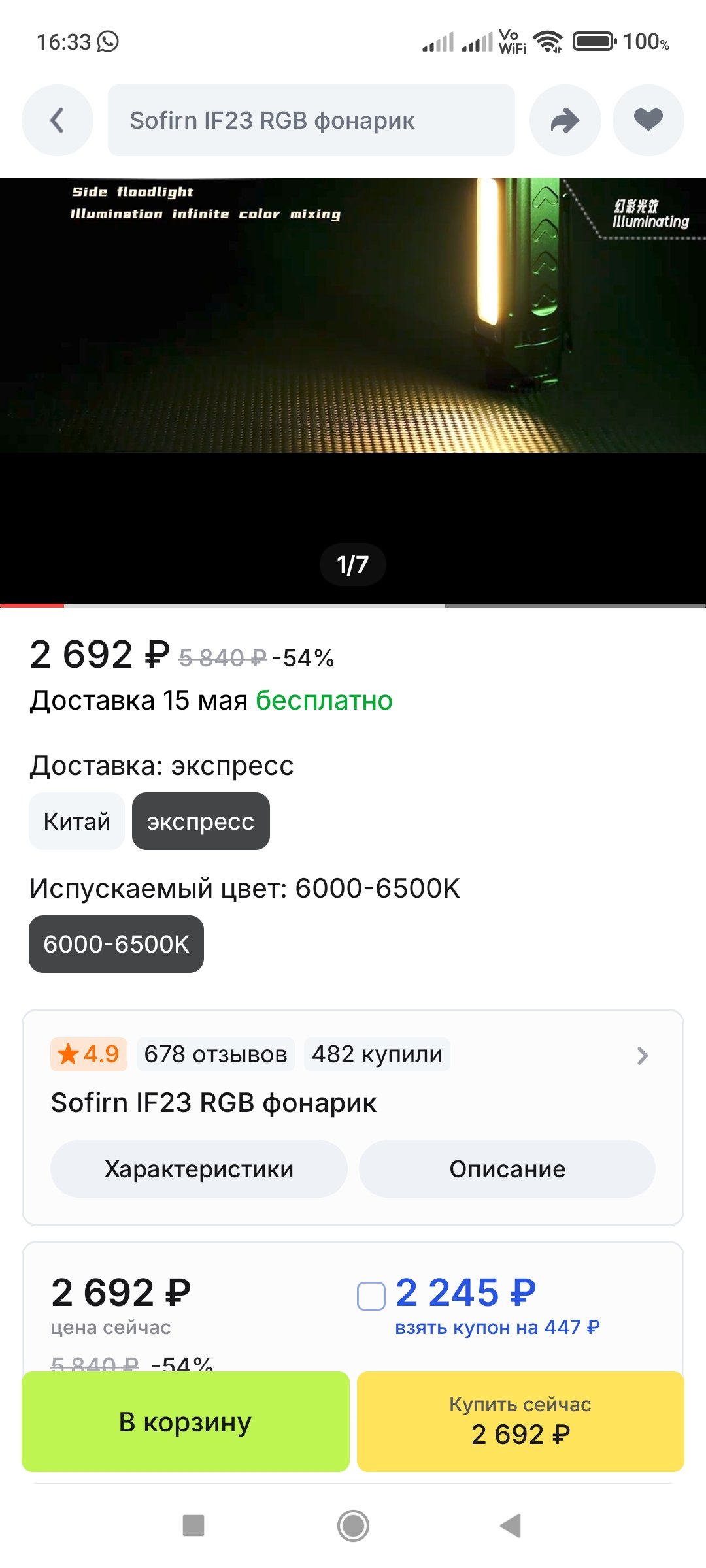Add item to cart with В корзину

coord(186,1422)
